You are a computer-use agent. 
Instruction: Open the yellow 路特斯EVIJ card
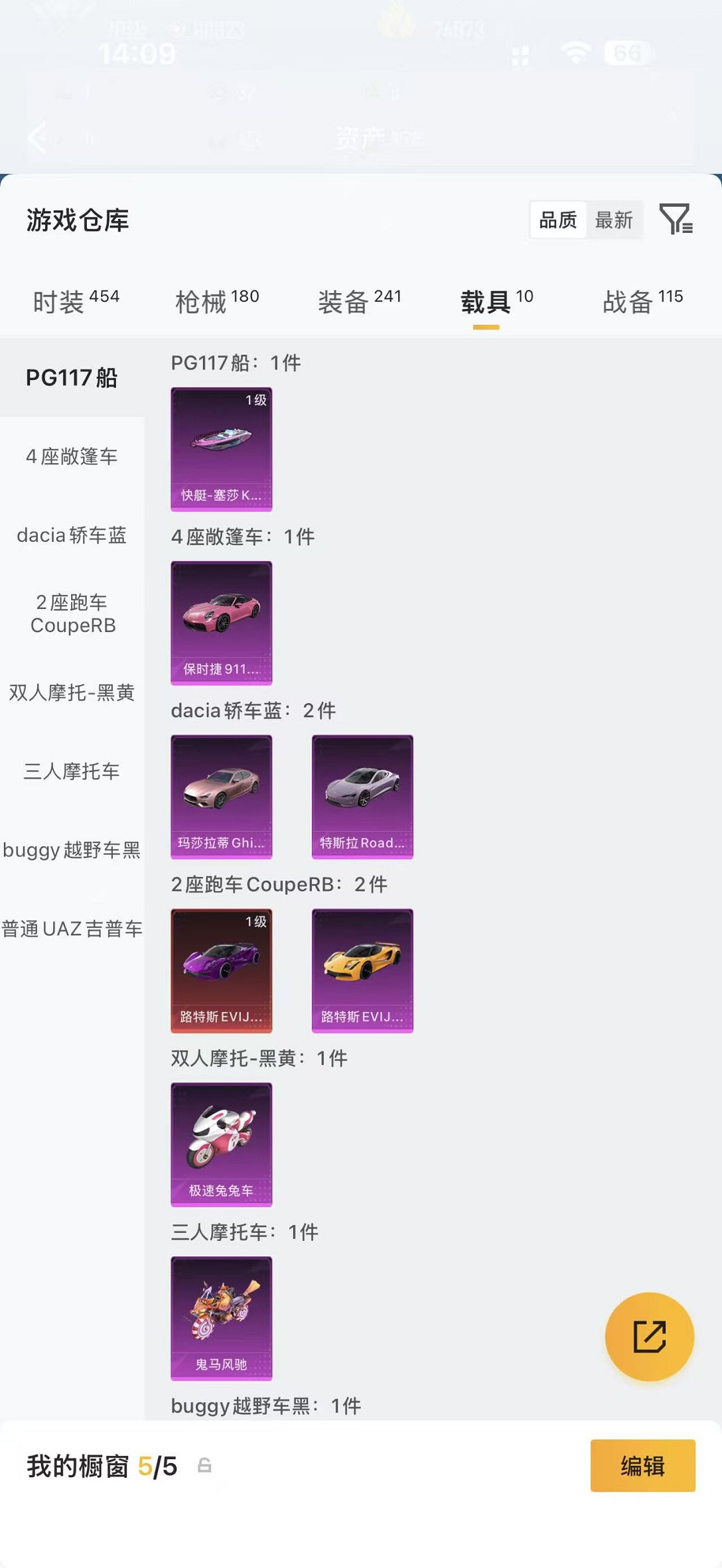pos(362,970)
